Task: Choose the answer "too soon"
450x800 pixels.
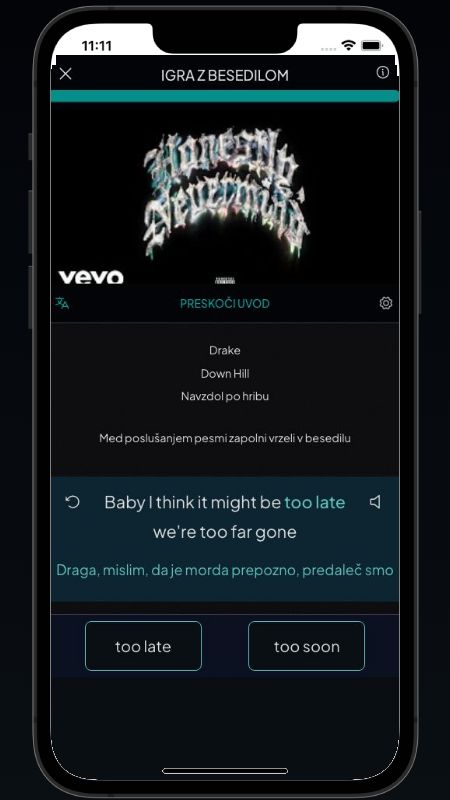Action: tap(307, 646)
